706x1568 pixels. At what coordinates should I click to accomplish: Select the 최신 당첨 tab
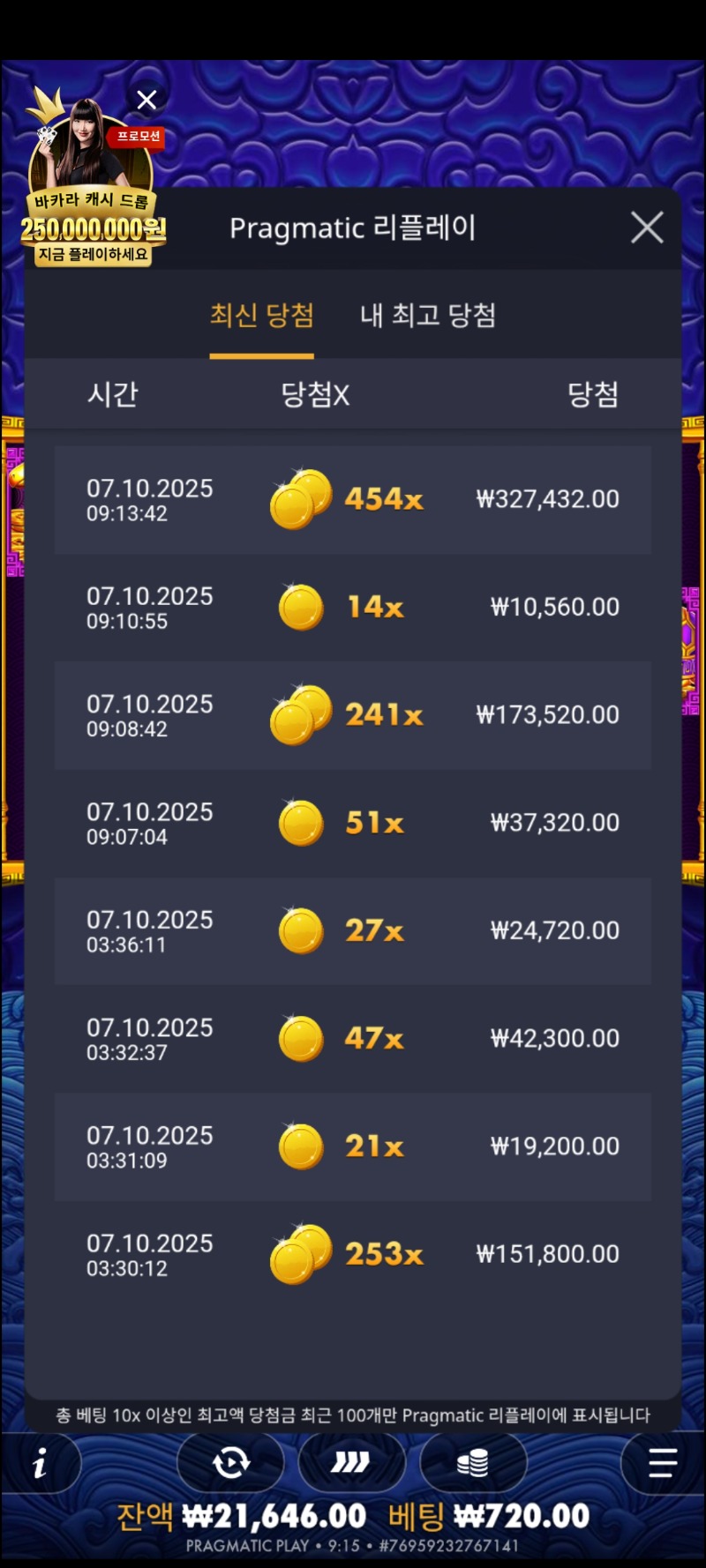click(x=261, y=316)
